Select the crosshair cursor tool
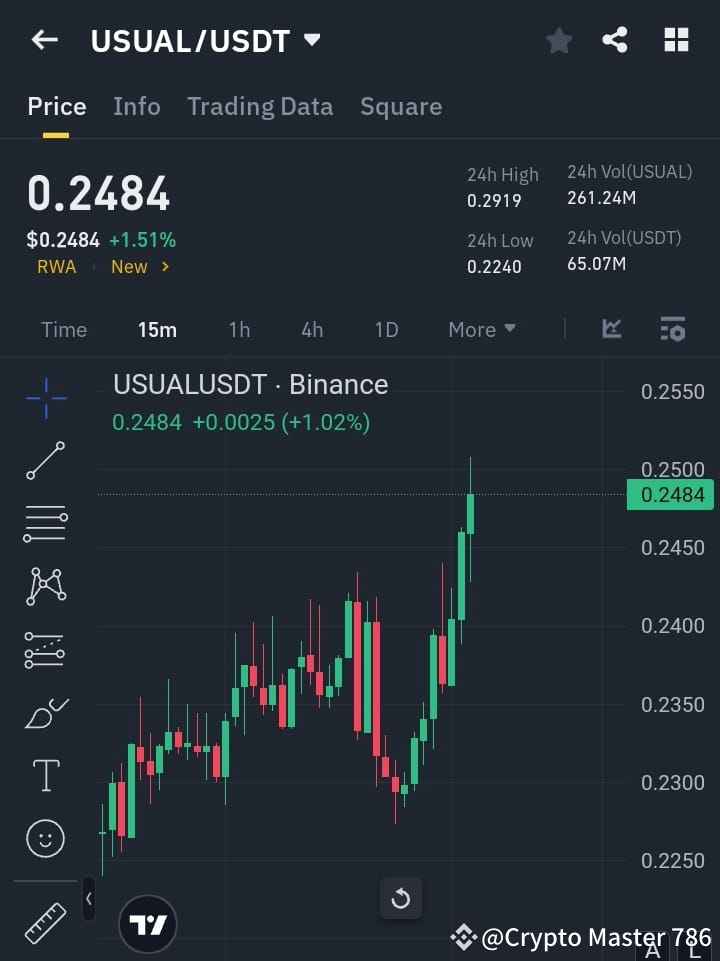The height and width of the screenshot is (961, 720). pos(45,398)
